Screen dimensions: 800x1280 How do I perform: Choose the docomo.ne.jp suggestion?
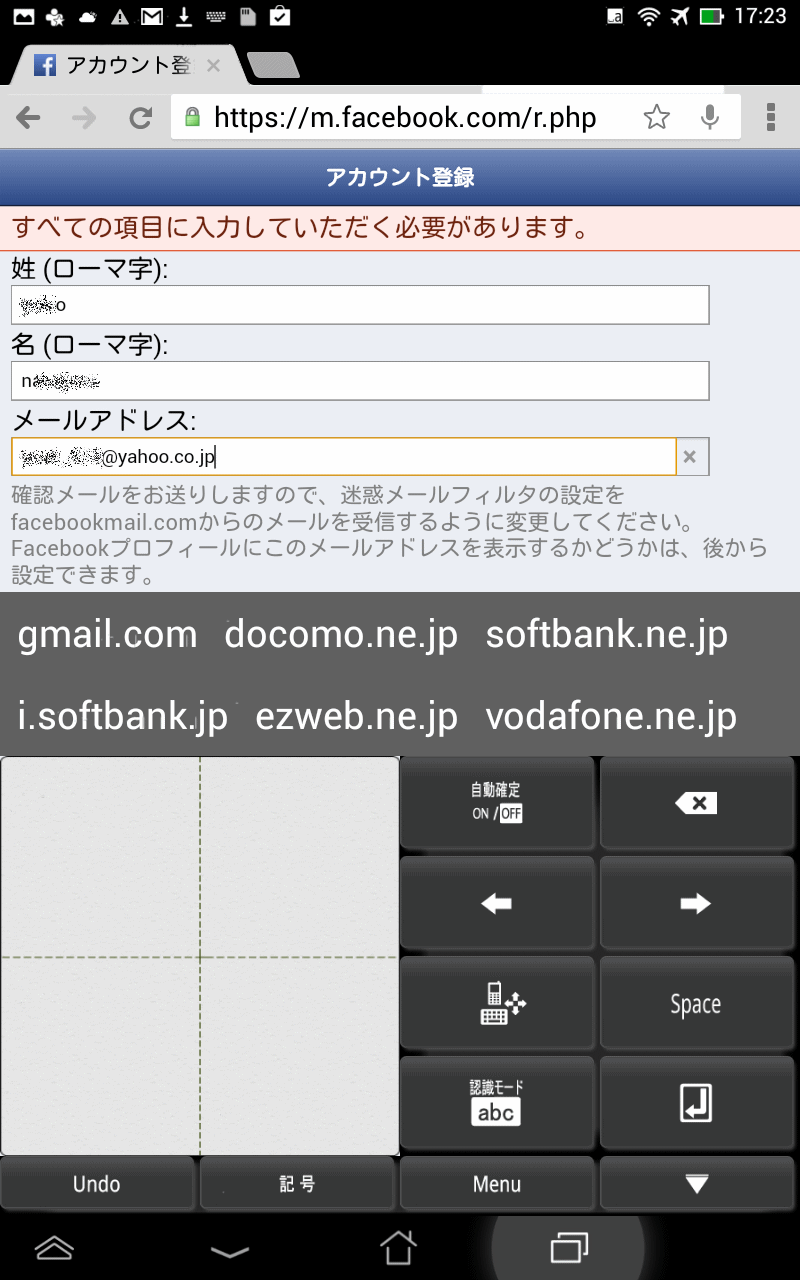tap(341, 635)
